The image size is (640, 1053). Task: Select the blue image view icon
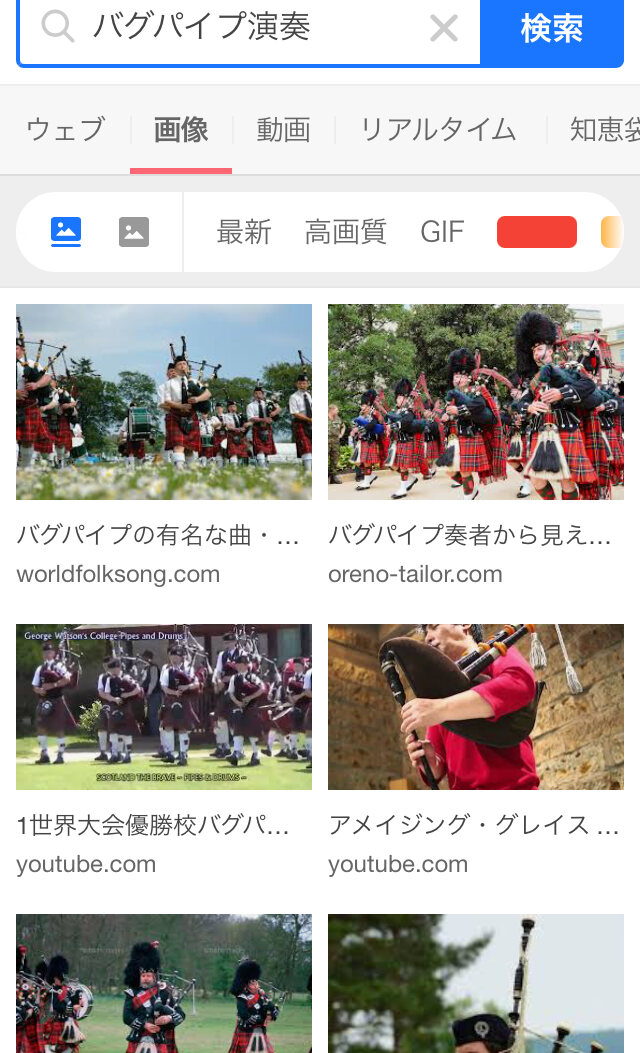tap(66, 232)
